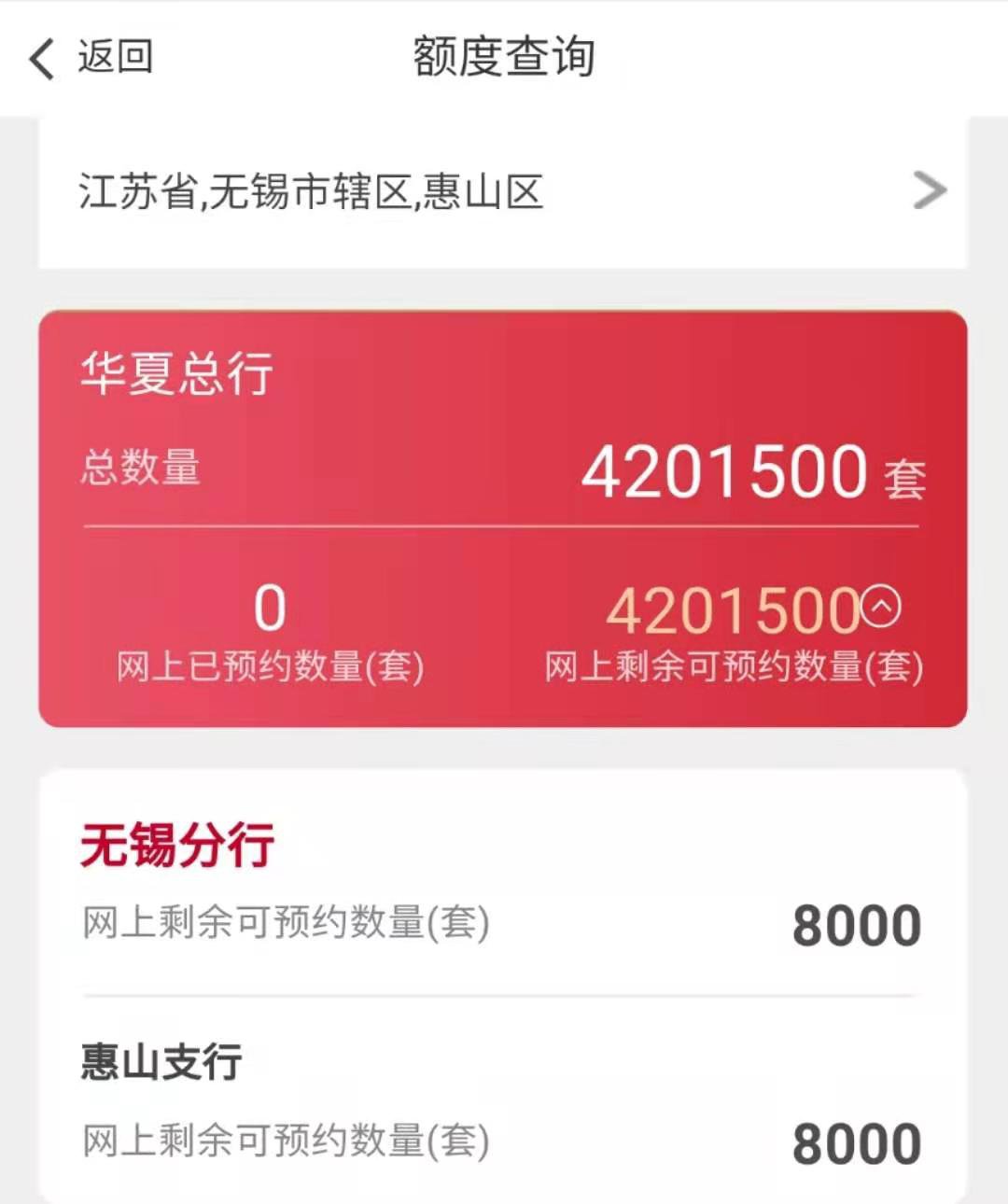Go back using the 返回 button

(x=91, y=58)
